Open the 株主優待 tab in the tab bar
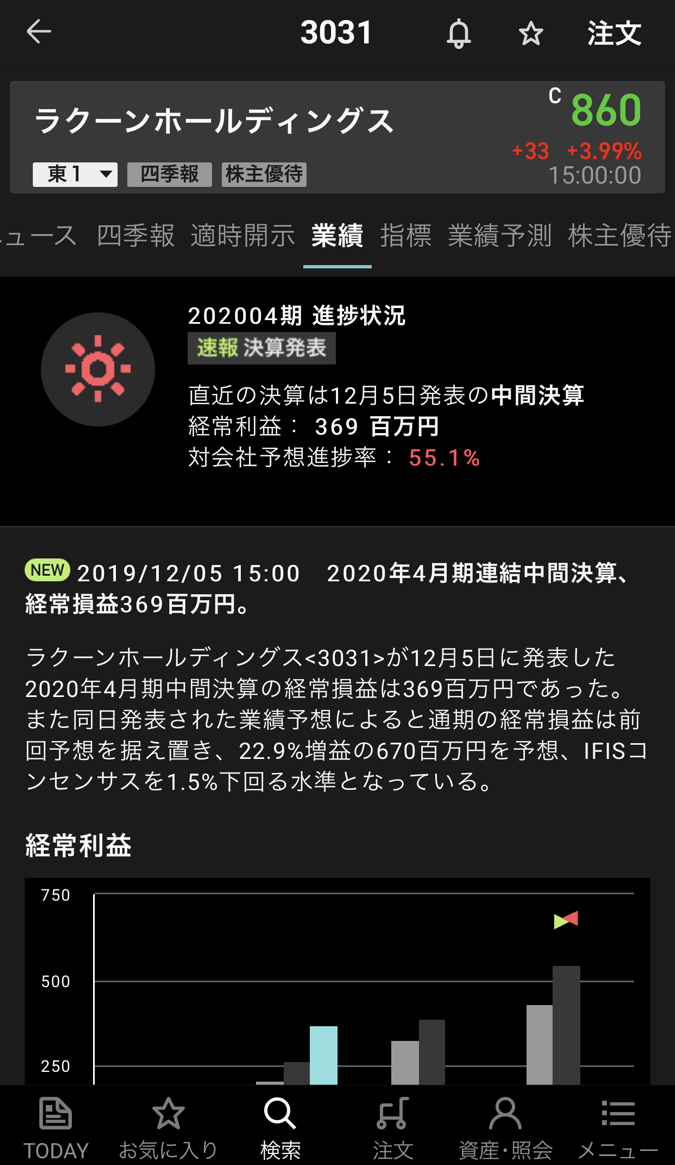675x1165 pixels. [619, 236]
